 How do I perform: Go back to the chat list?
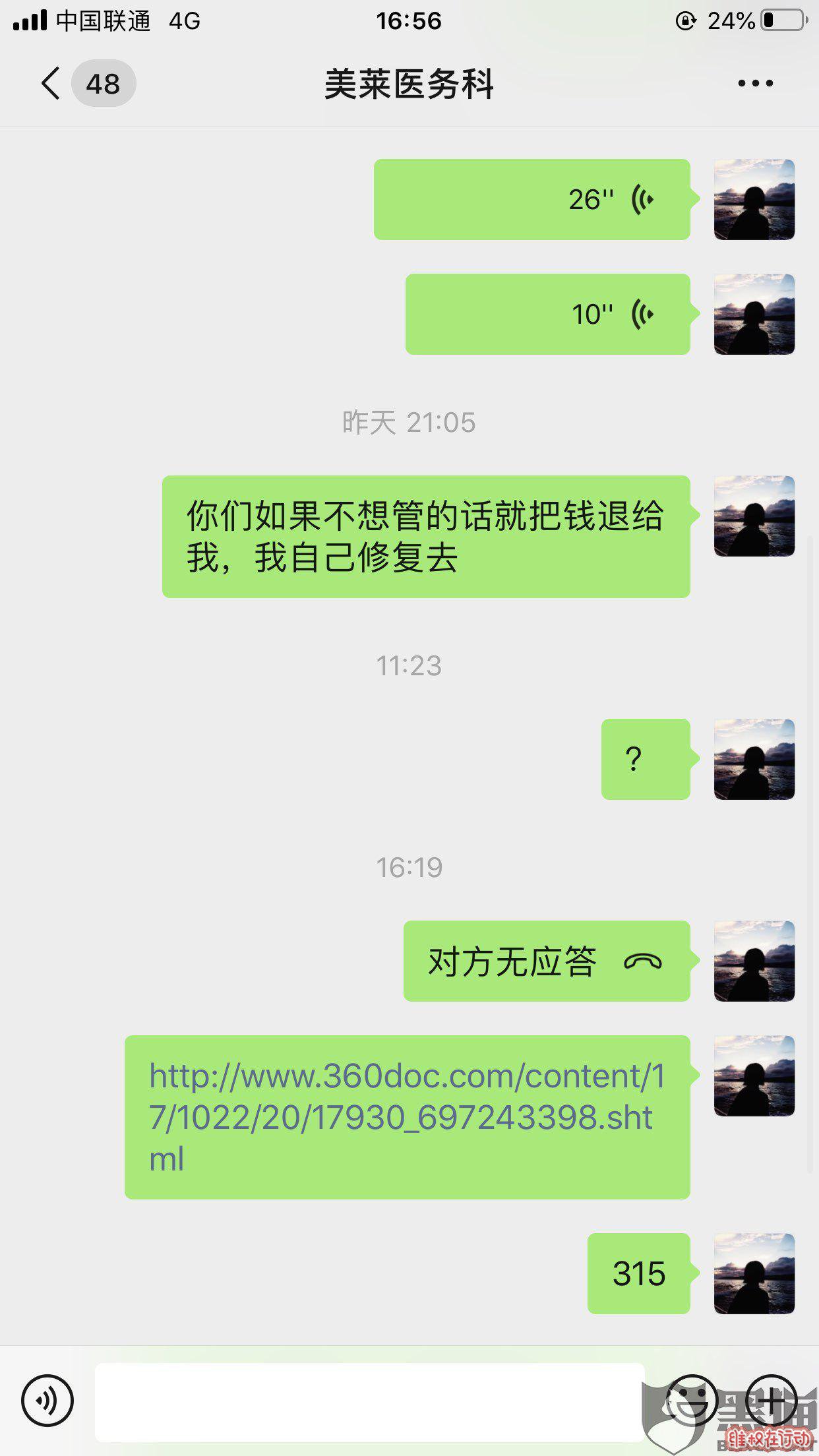[x=53, y=84]
